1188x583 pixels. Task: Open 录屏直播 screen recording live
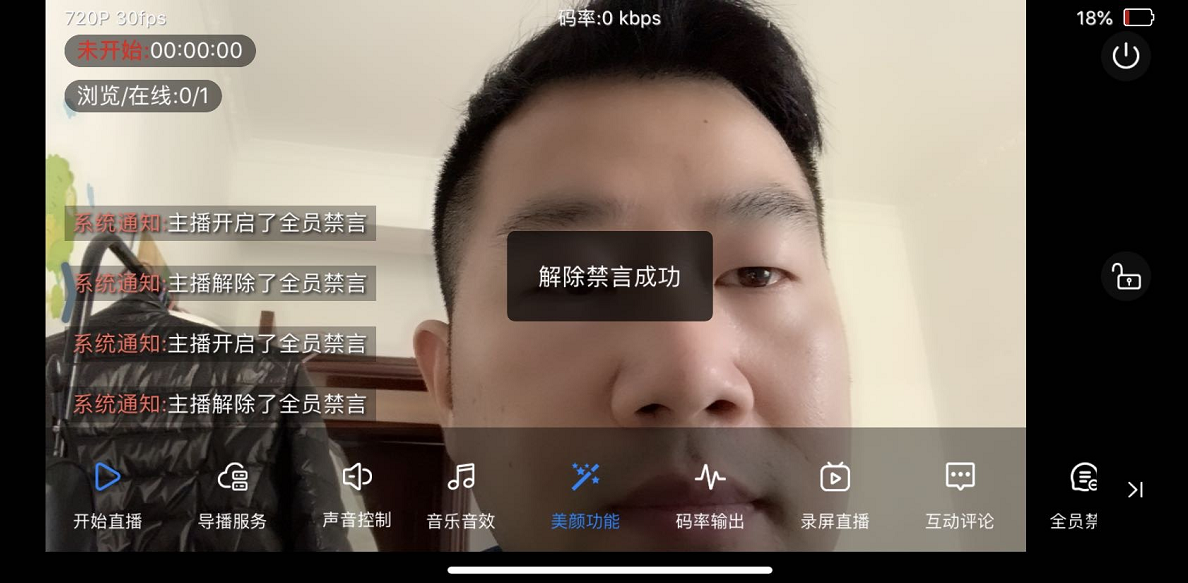click(x=835, y=492)
